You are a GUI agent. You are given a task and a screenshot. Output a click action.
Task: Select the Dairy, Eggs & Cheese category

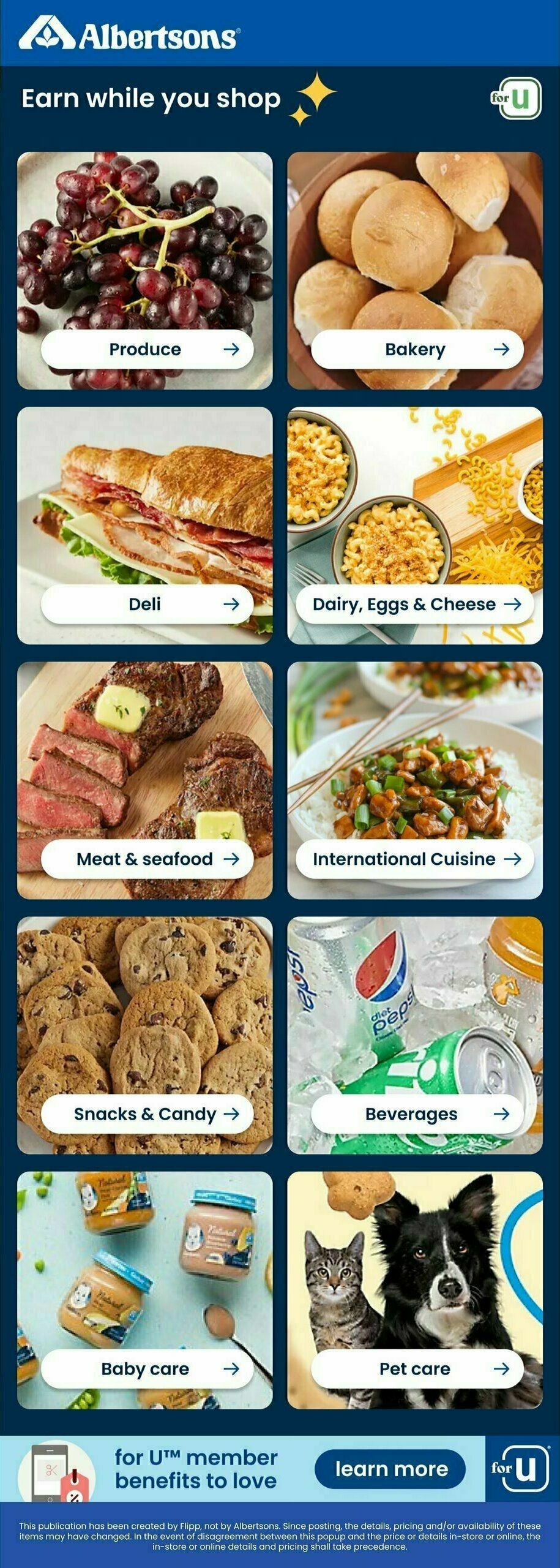tap(415, 604)
